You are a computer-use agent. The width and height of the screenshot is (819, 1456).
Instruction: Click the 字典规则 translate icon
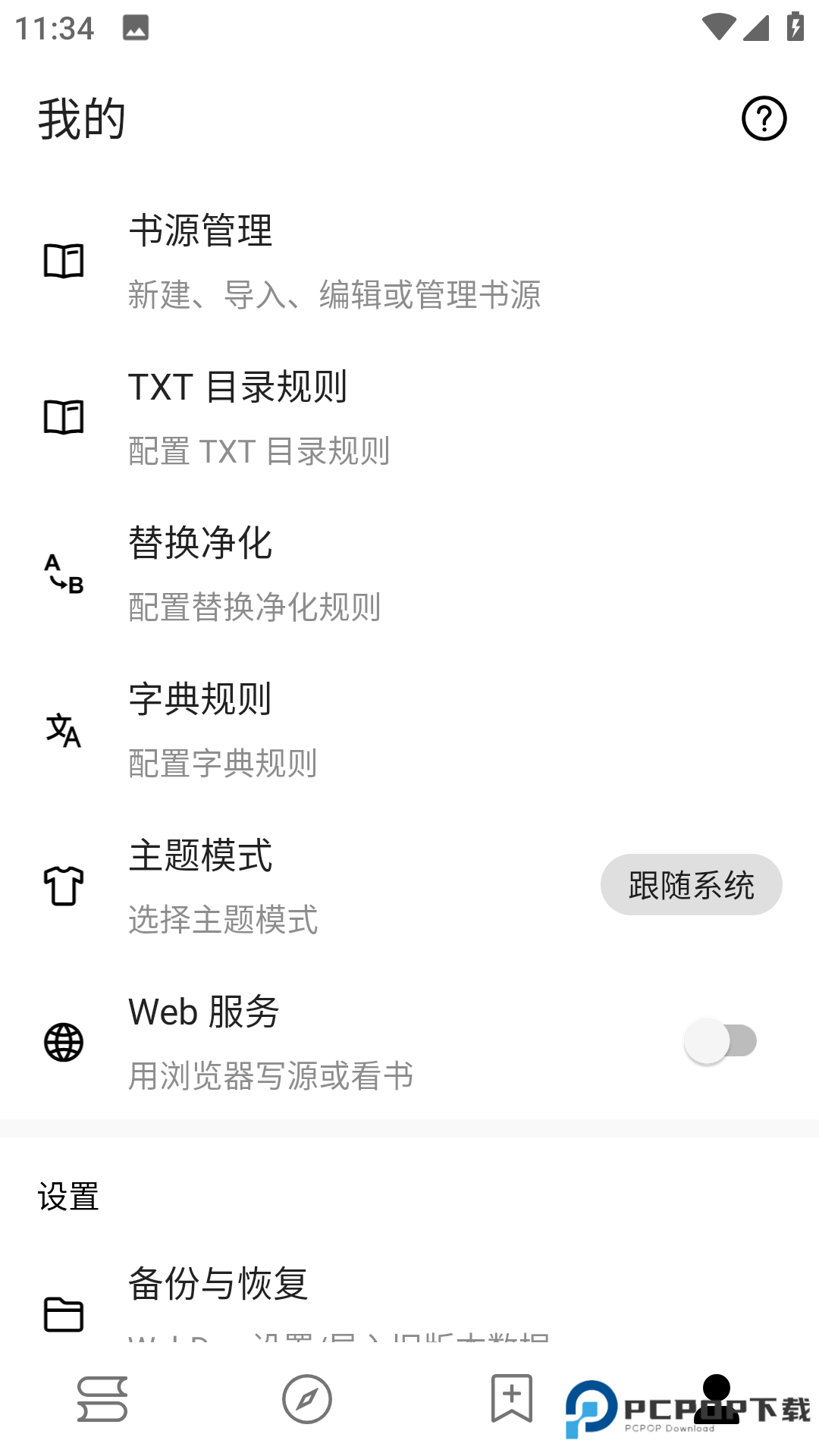pyautogui.click(x=64, y=730)
